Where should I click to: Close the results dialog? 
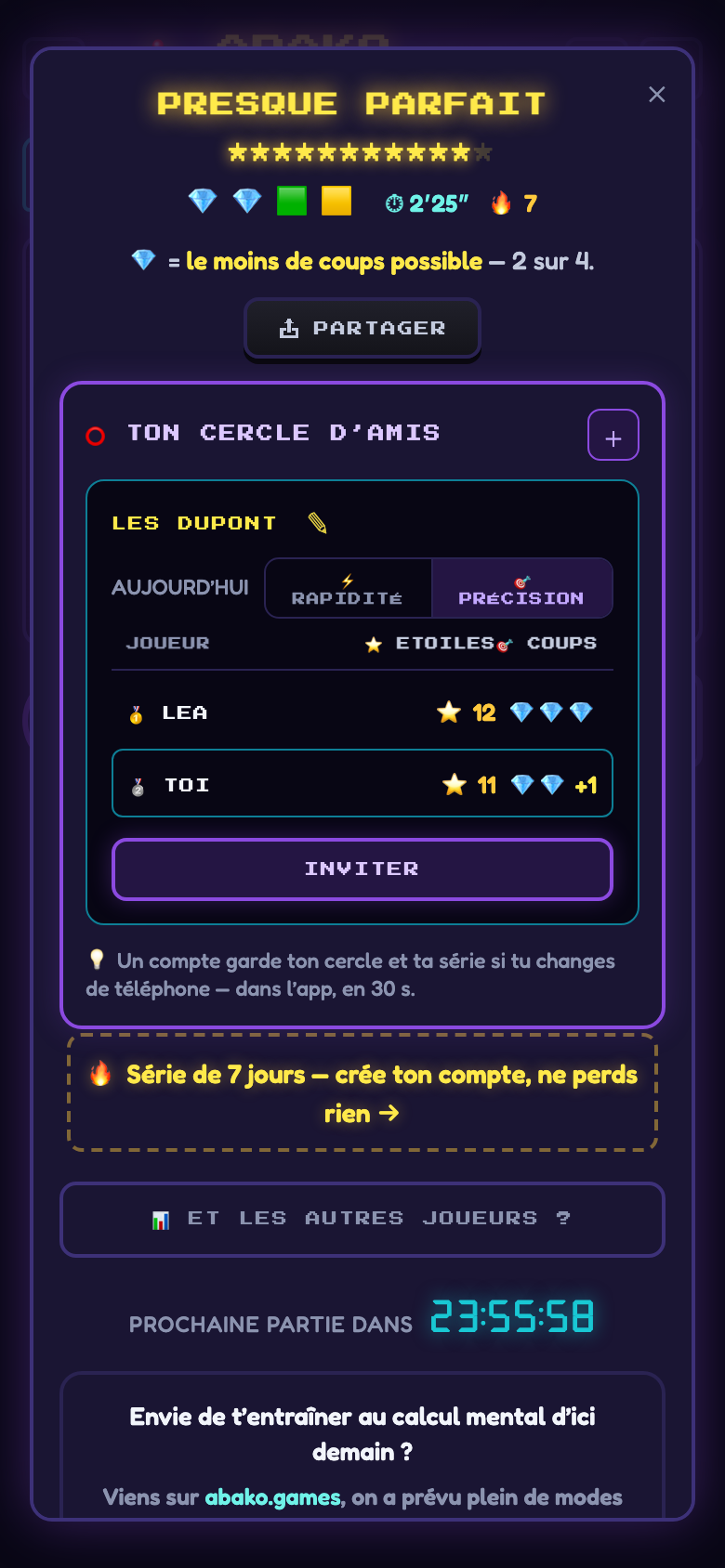656,95
